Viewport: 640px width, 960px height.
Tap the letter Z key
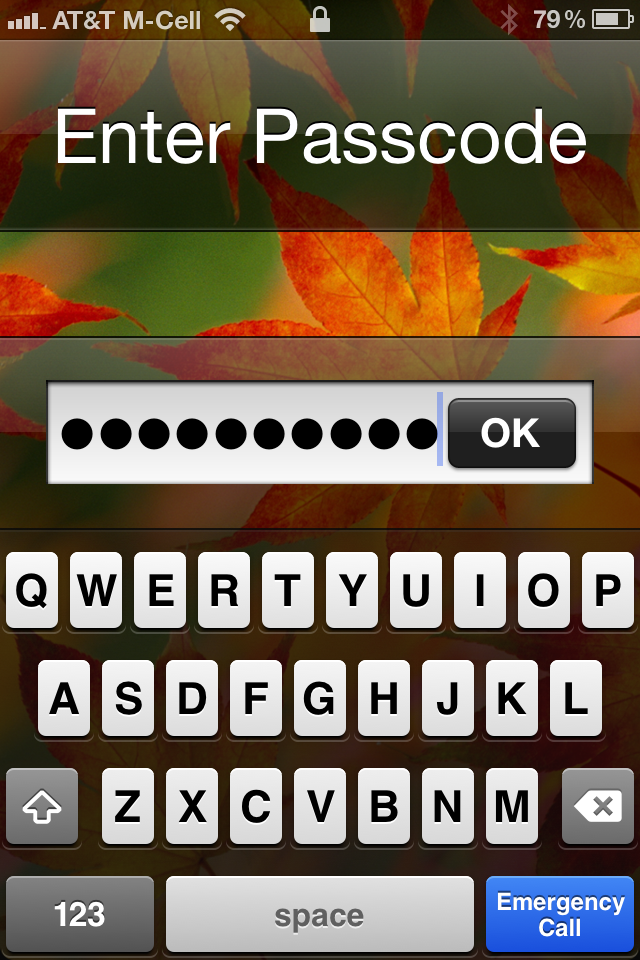point(128,806)
